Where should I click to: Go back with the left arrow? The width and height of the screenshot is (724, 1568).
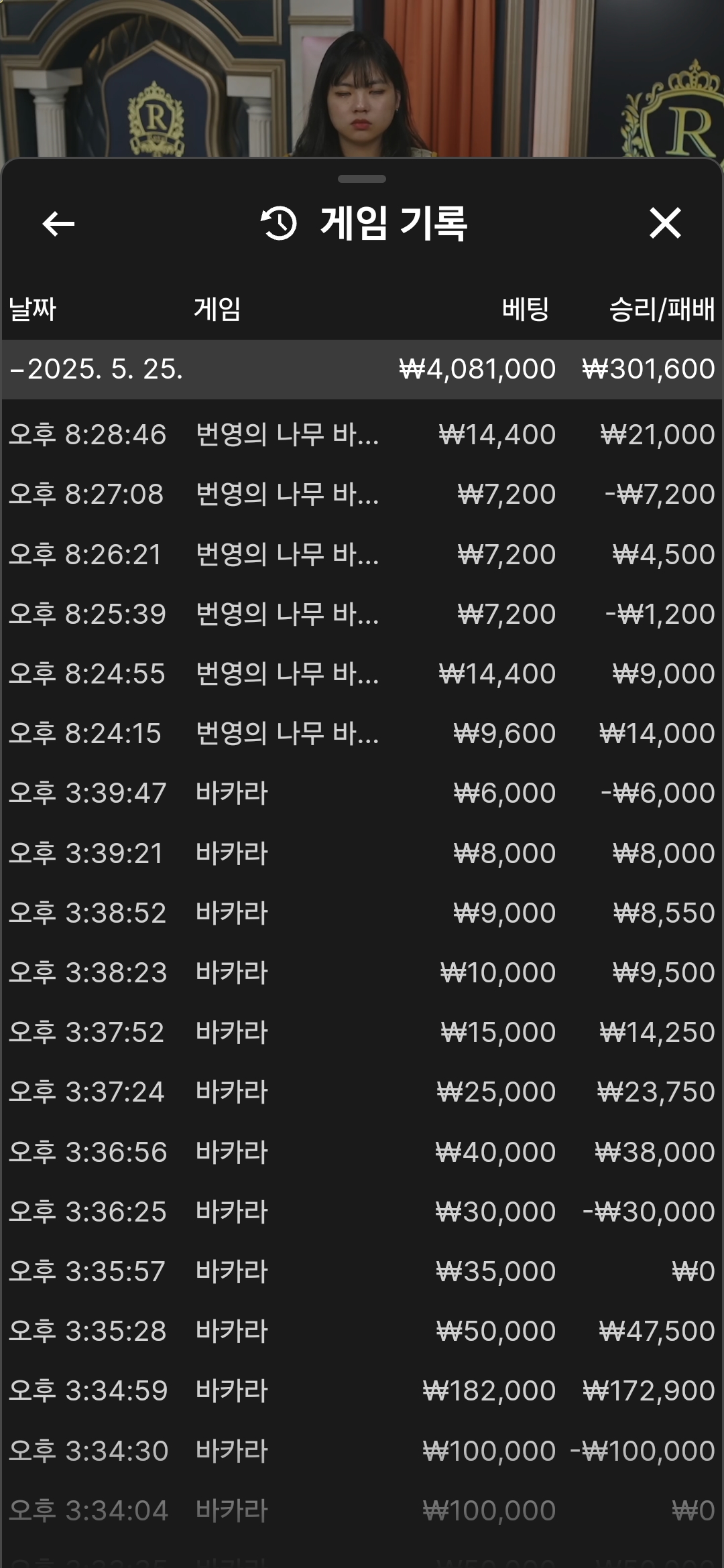click(58, 224)
